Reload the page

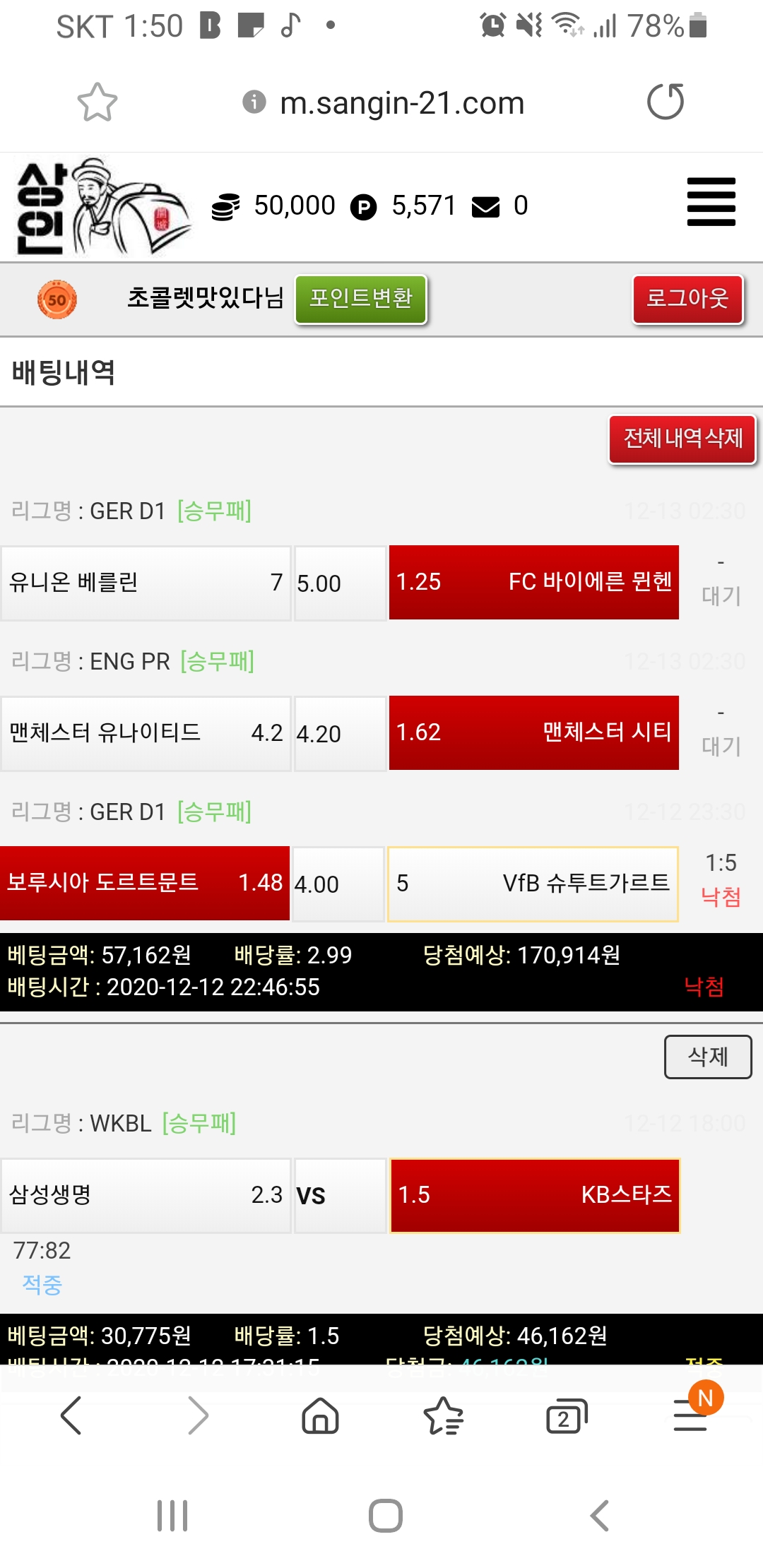(666, 102)
